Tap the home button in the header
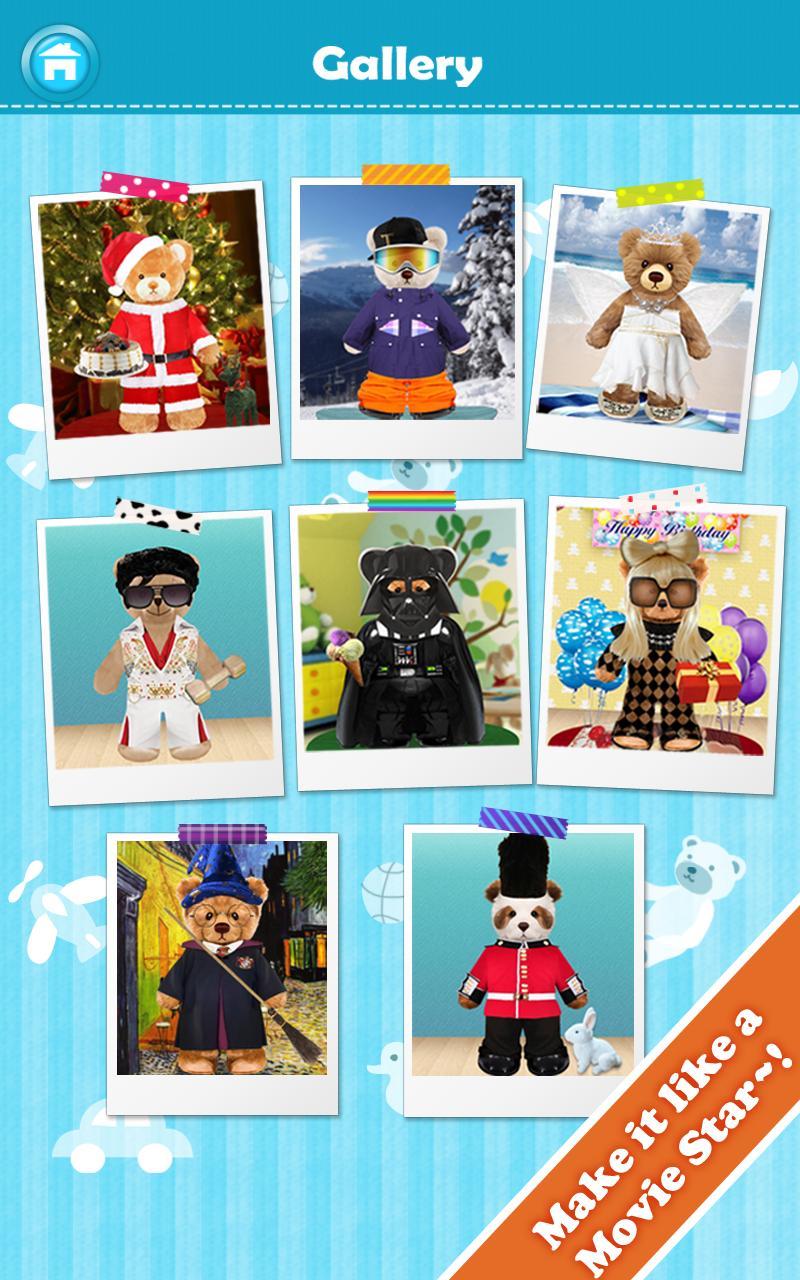Screen dimensions: 800x1280 point(59,62)
